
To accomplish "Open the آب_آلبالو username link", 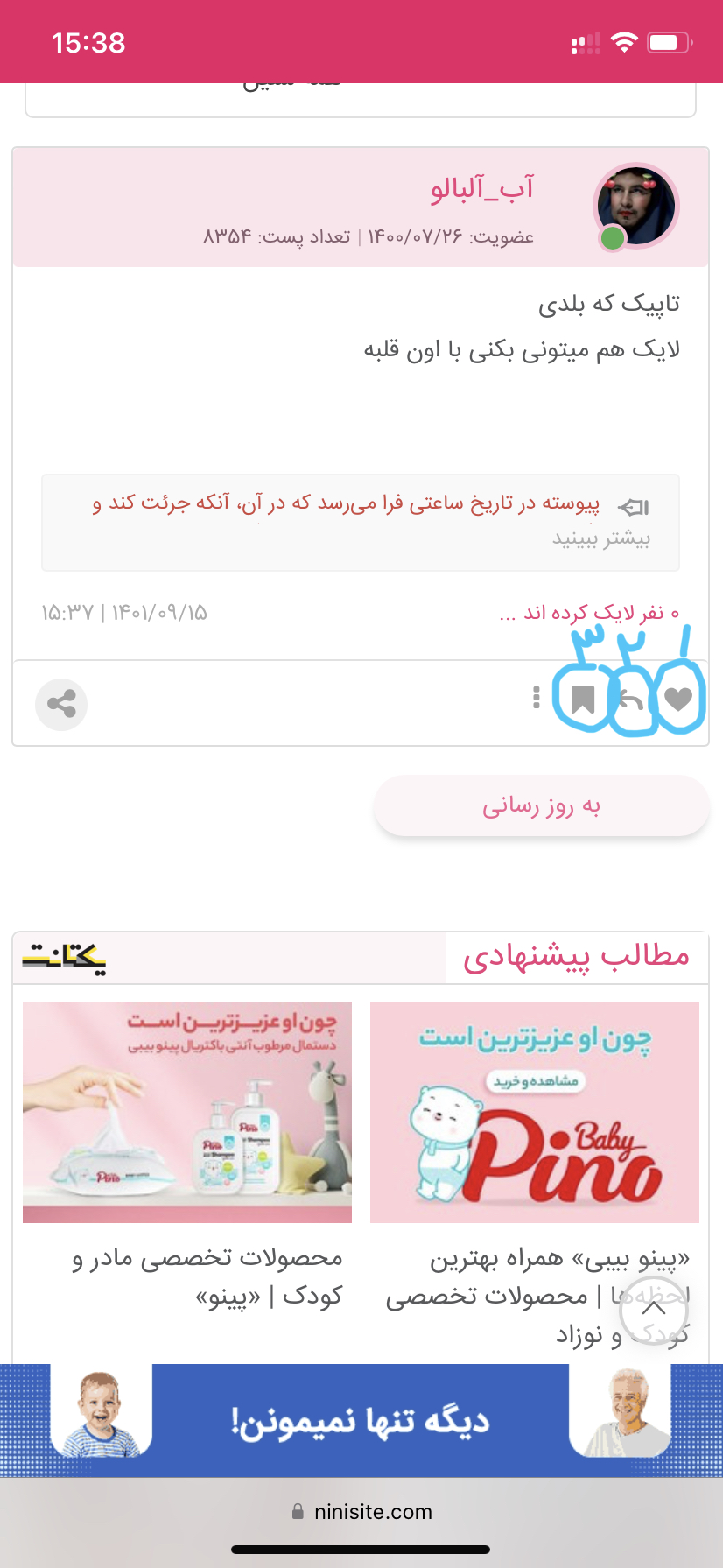I will (481, 188).
